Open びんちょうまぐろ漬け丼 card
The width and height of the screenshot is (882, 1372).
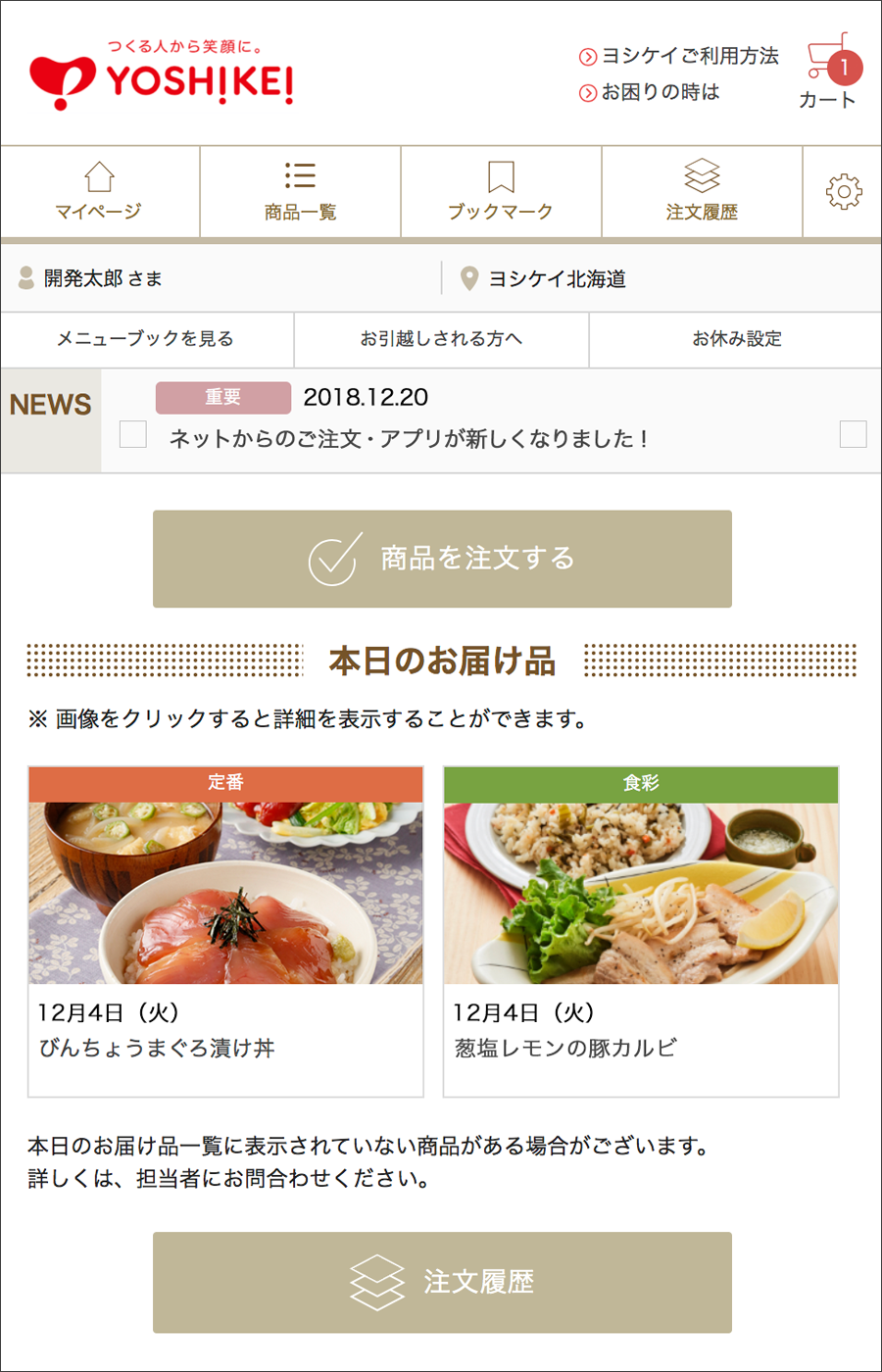click(x=225, y=931)
